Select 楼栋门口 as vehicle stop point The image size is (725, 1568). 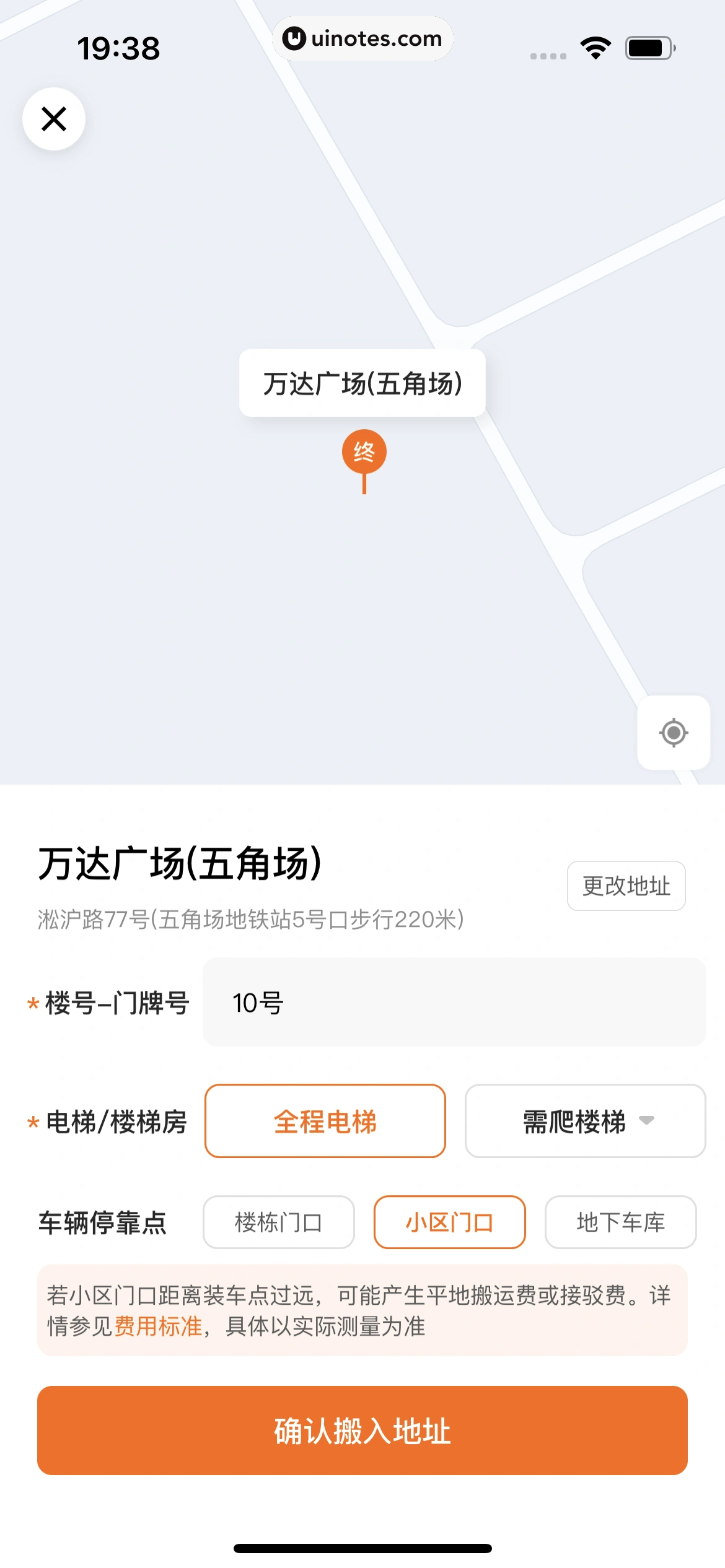coord(278,1222)
